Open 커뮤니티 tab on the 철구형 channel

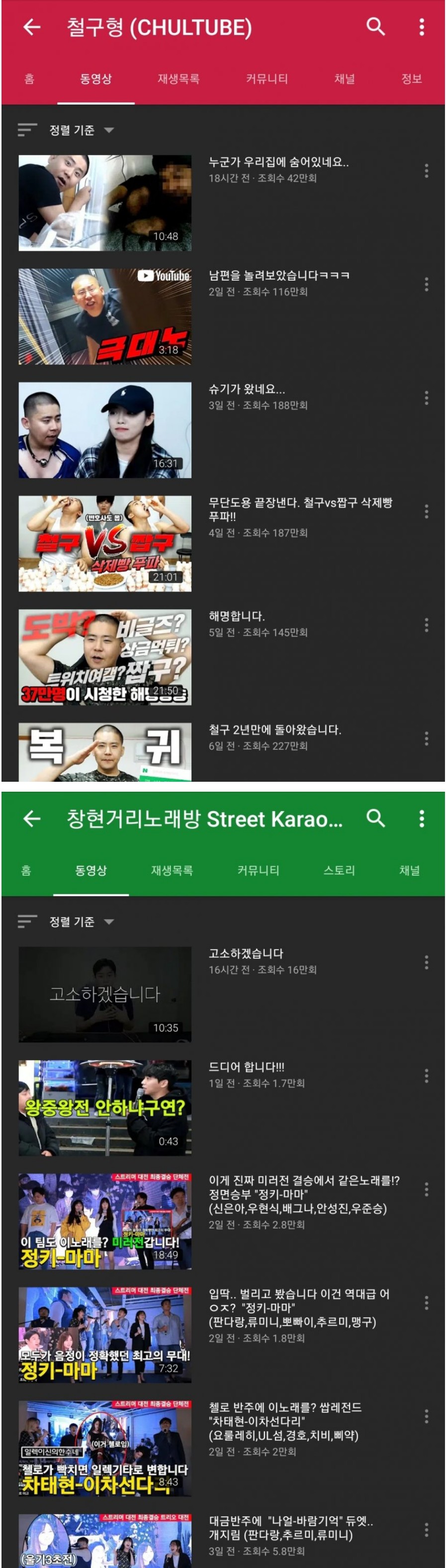(267, 79)
